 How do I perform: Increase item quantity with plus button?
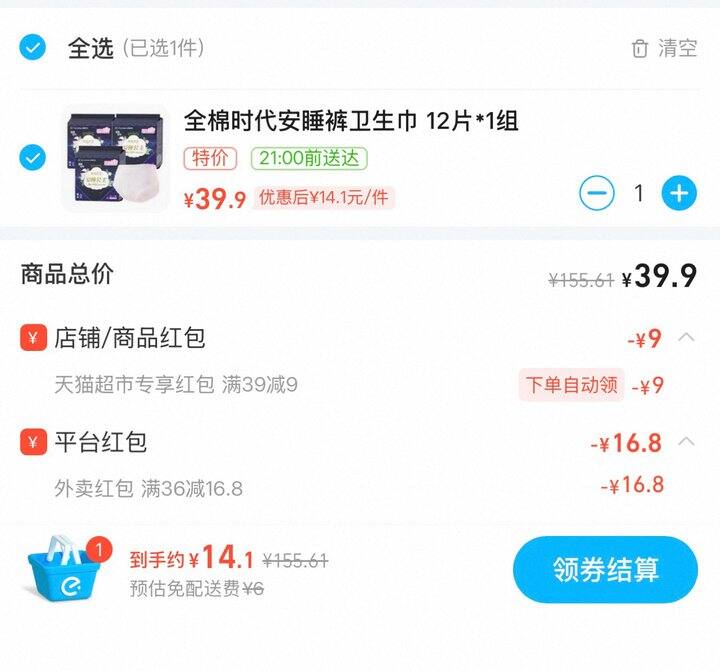[679, 192]
